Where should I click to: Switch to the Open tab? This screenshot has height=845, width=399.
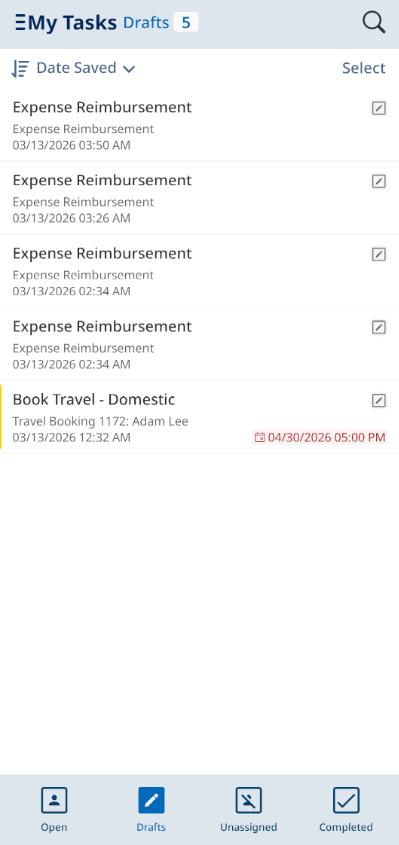coord(54,809)
